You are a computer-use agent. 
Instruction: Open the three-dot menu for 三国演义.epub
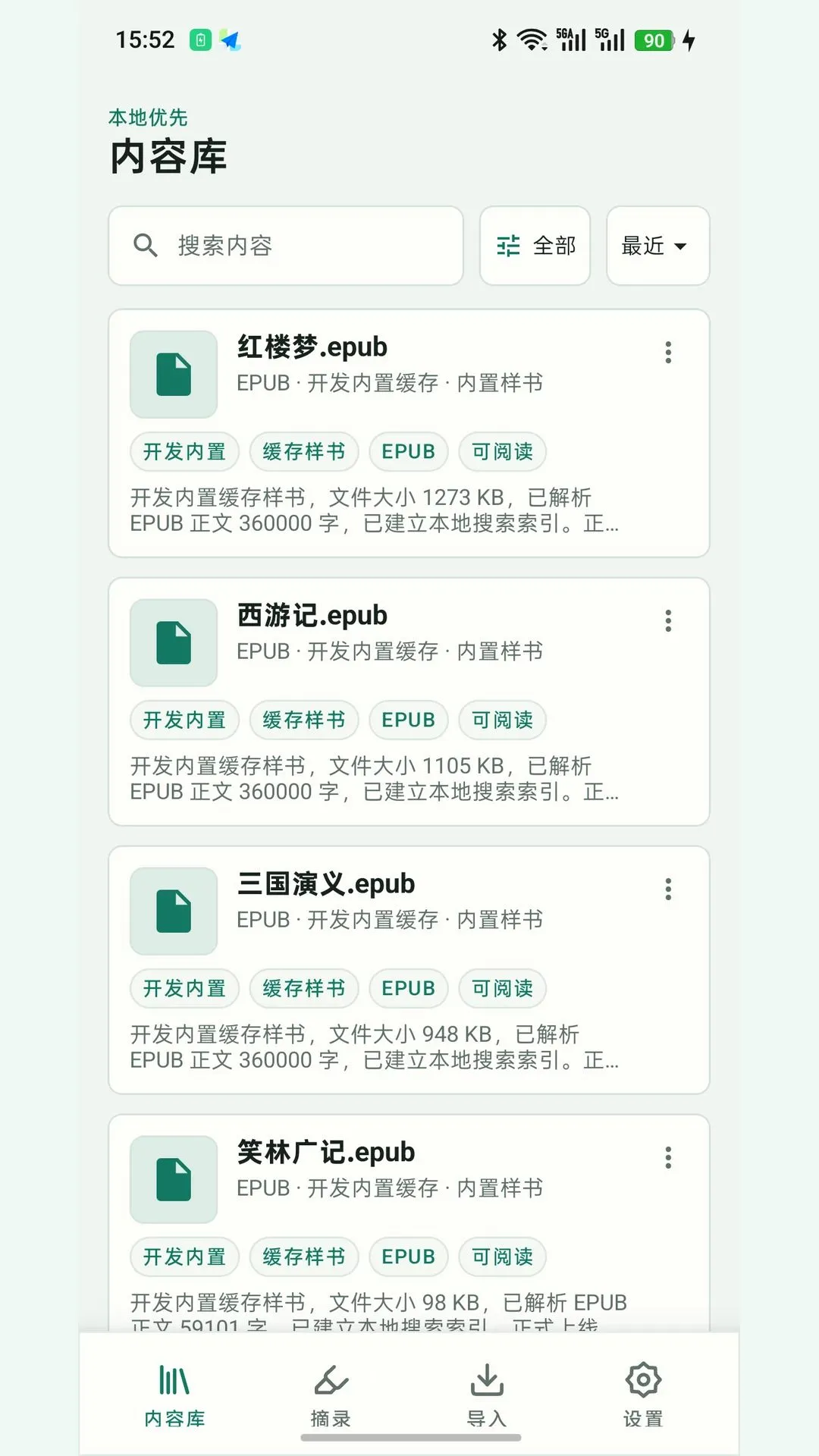click(x=668, y=889)
